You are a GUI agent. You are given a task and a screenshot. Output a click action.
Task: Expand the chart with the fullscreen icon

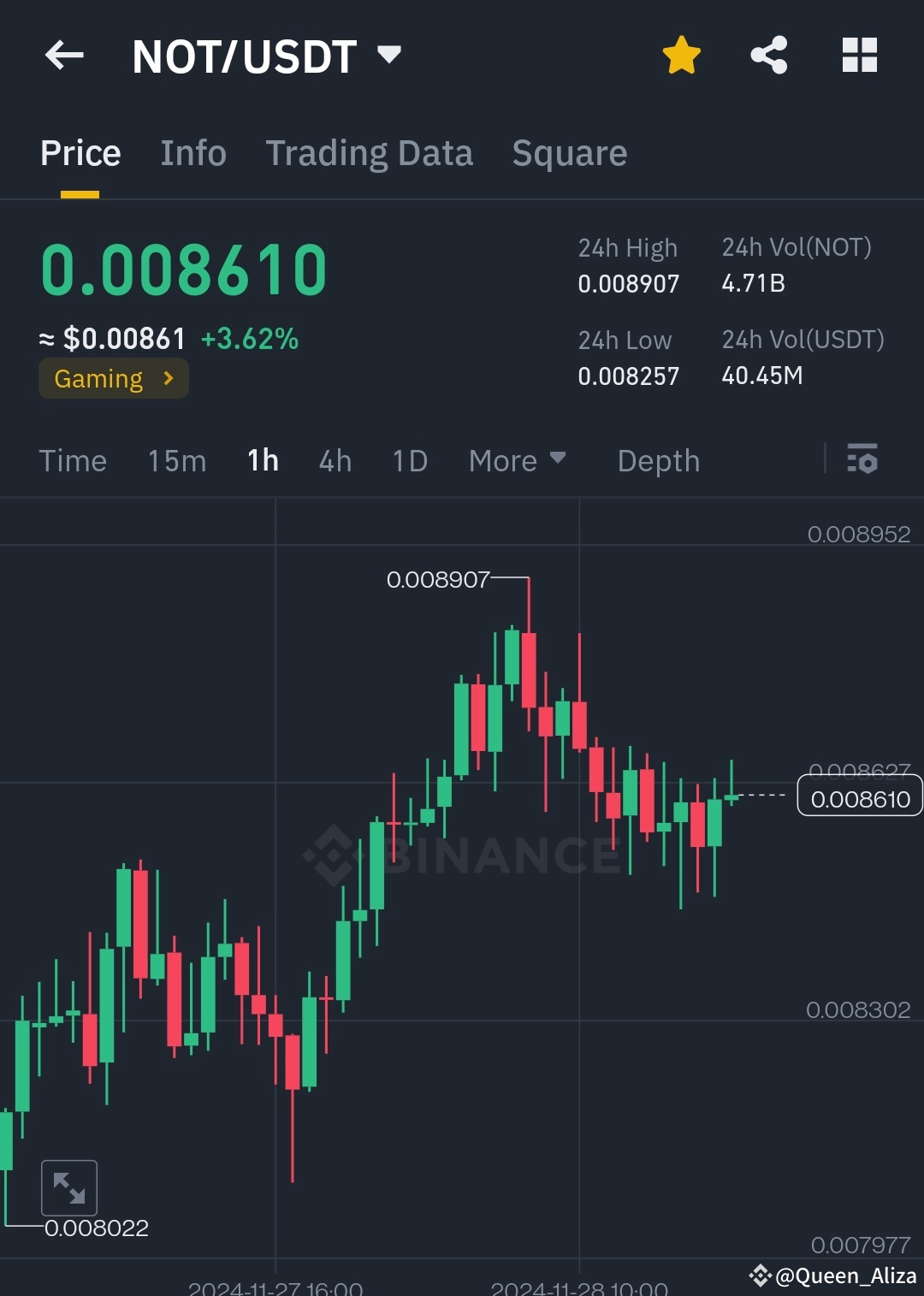[68, 1187]
